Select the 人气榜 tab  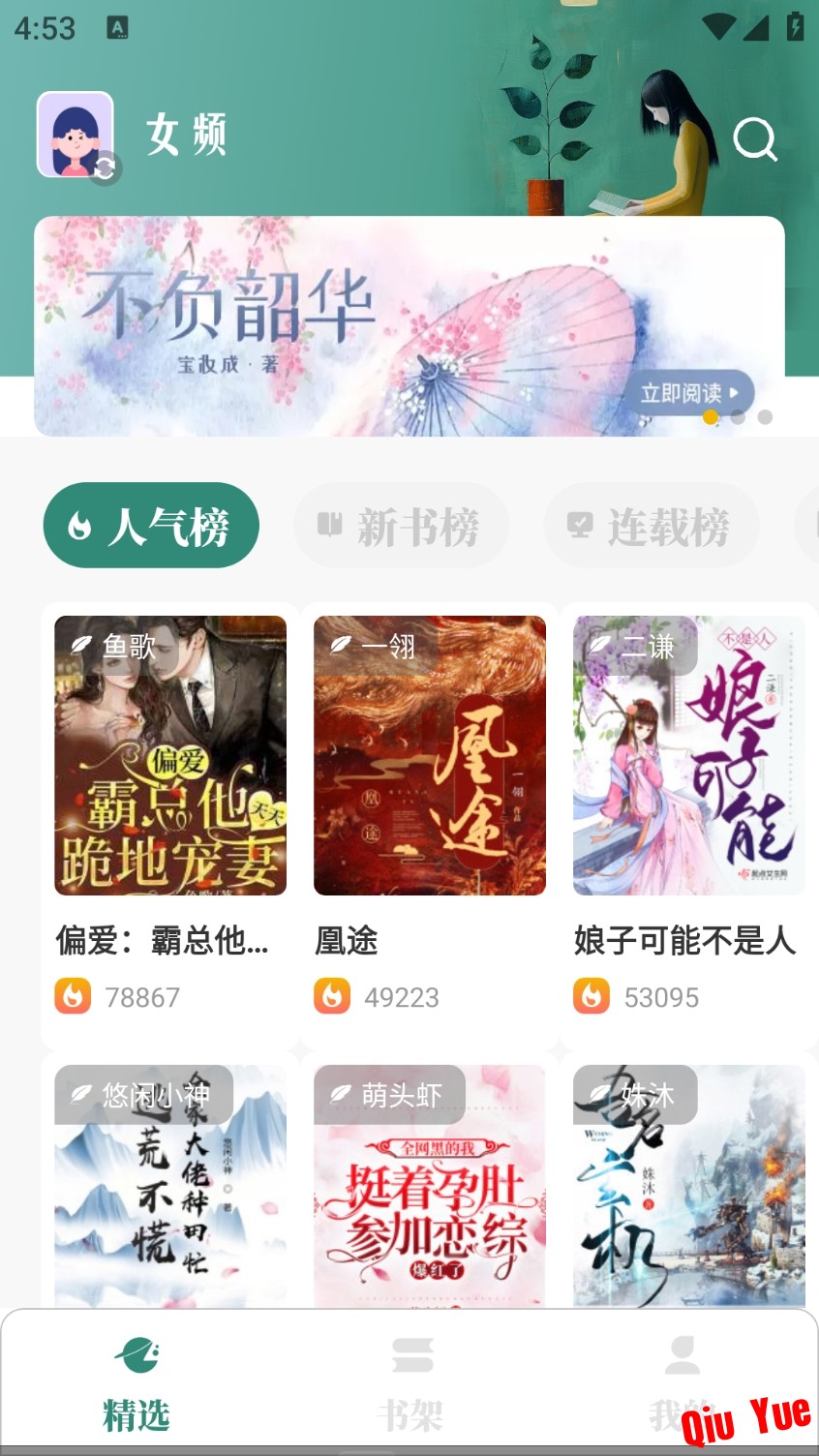tap(151, 526)
